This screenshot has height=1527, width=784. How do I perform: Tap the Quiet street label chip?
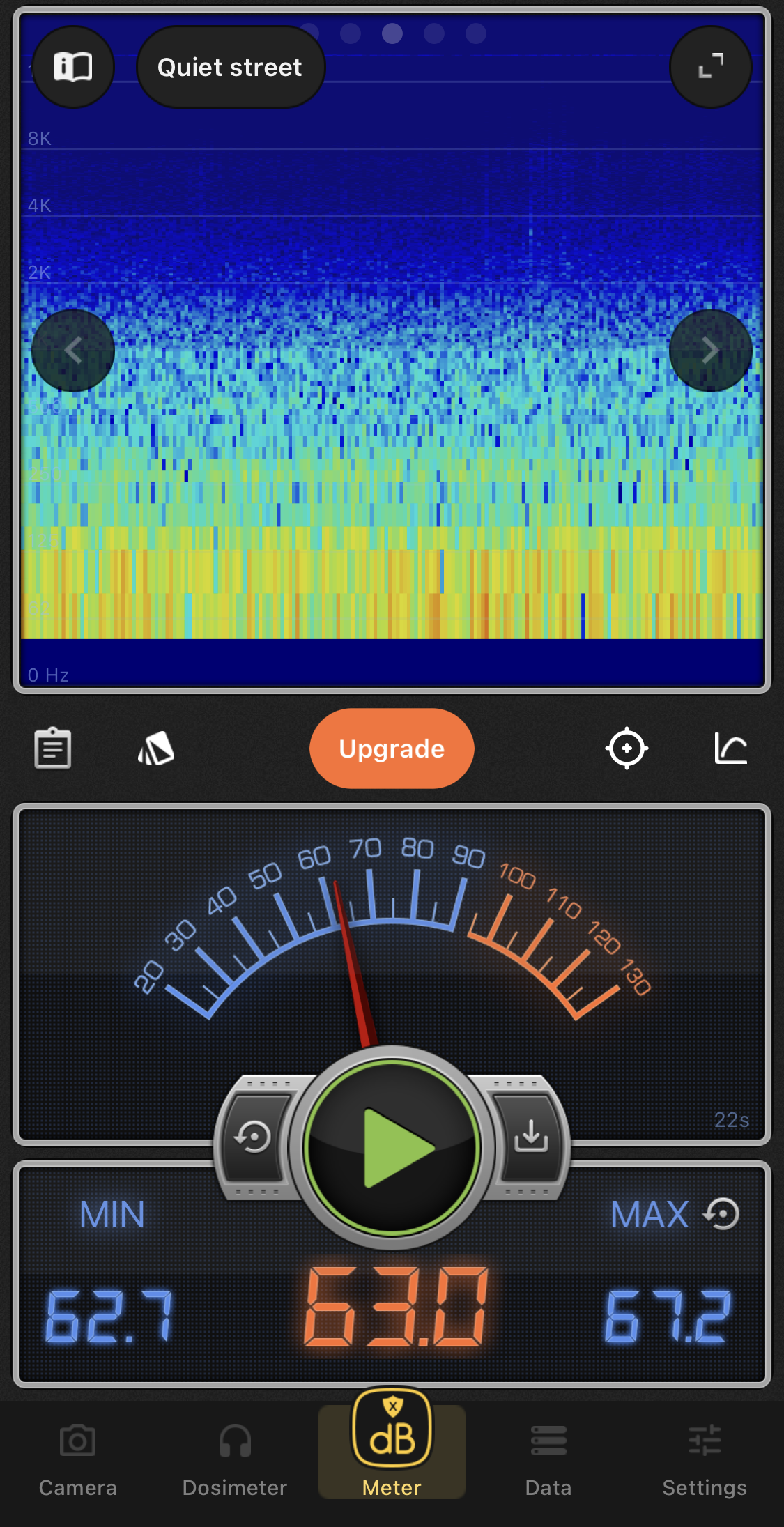(231, 67)
